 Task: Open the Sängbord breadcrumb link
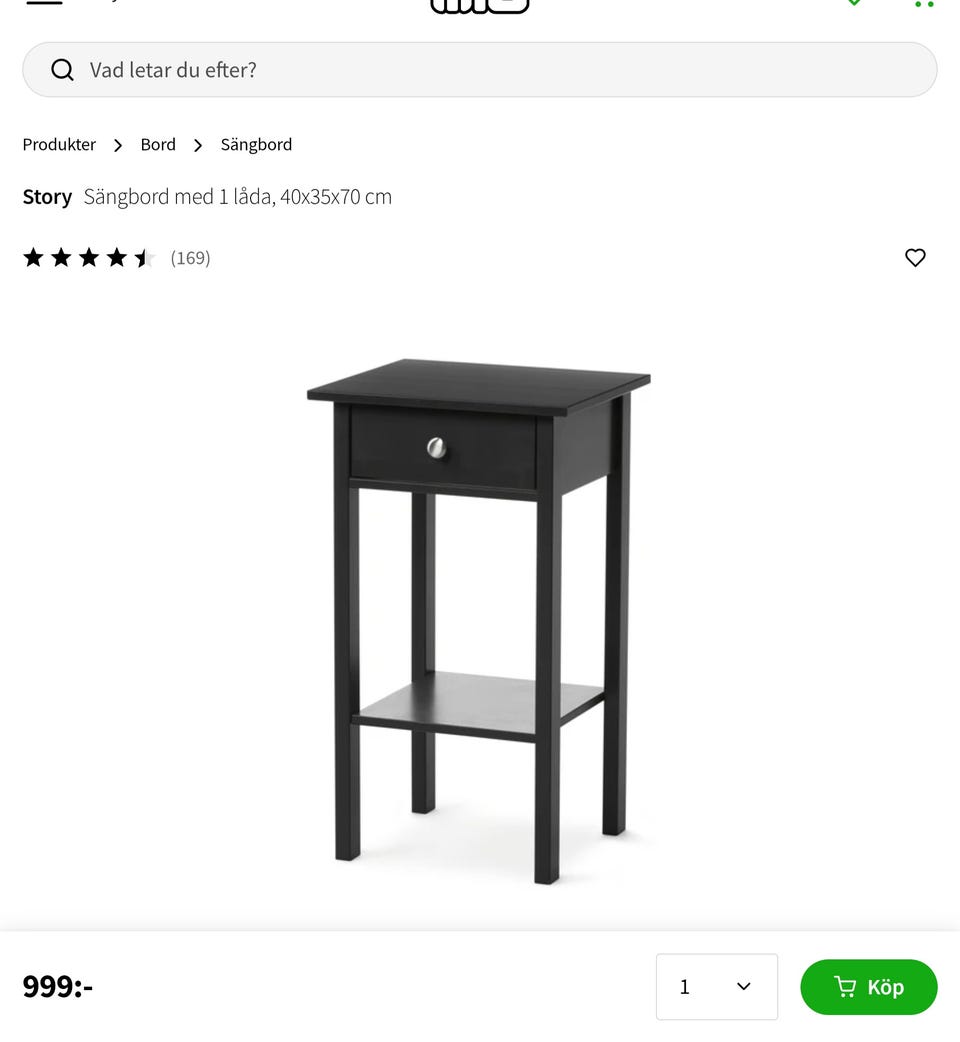(256, 145)
